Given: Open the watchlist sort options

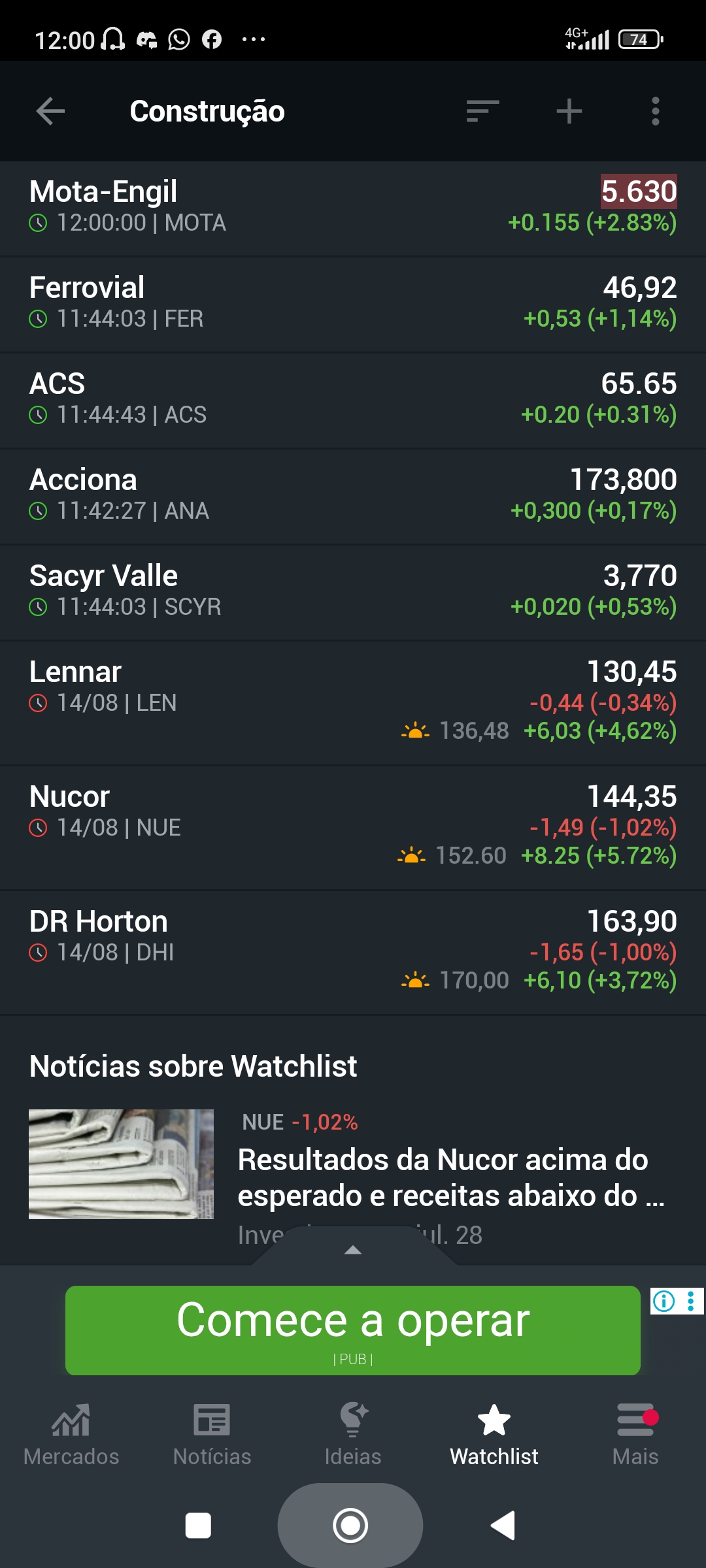Looking at the screenshot, I should (482, 111).
